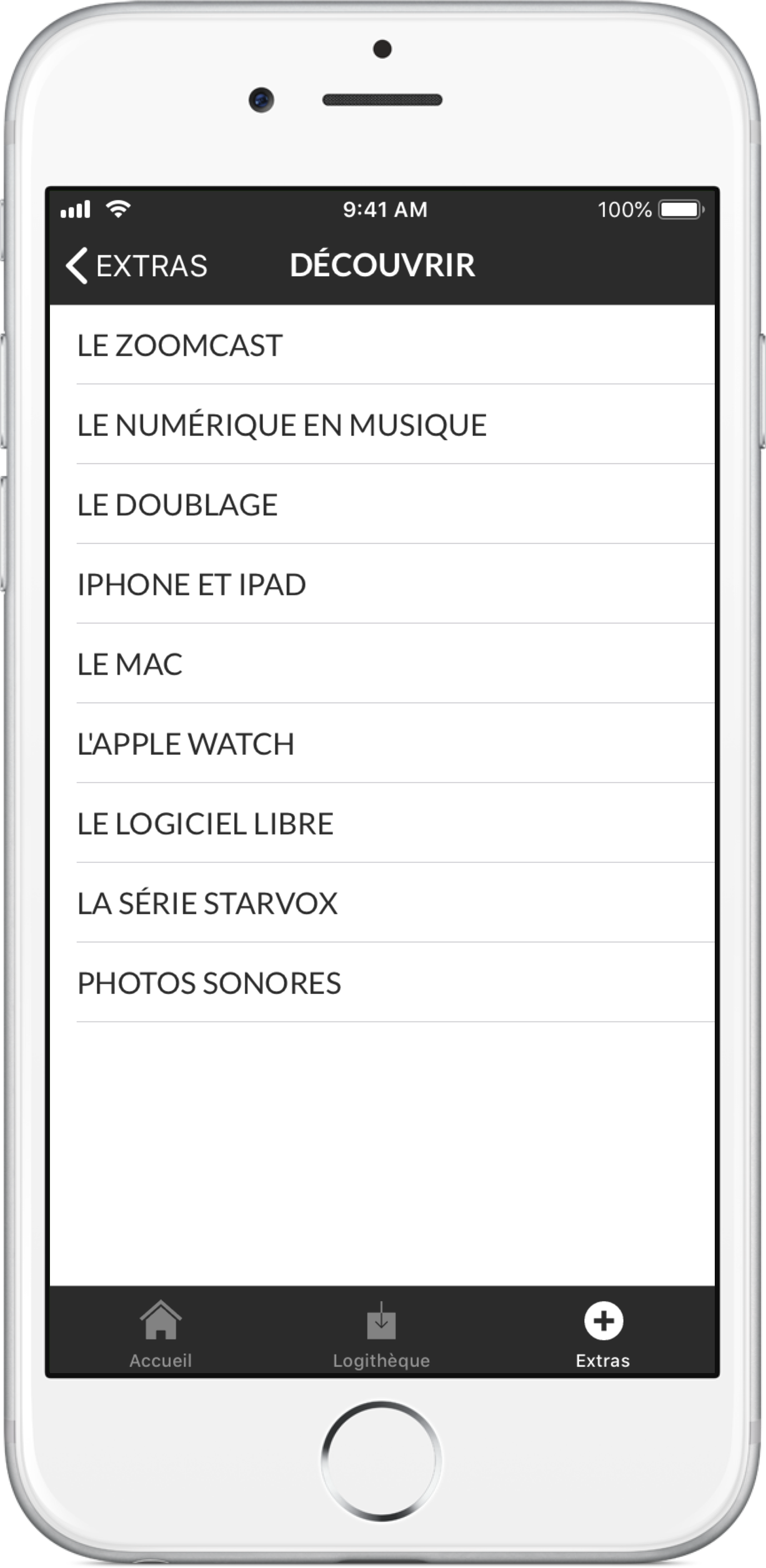Open Le Mac entry
766x1568 pixels.
click(x=382, y=664)
